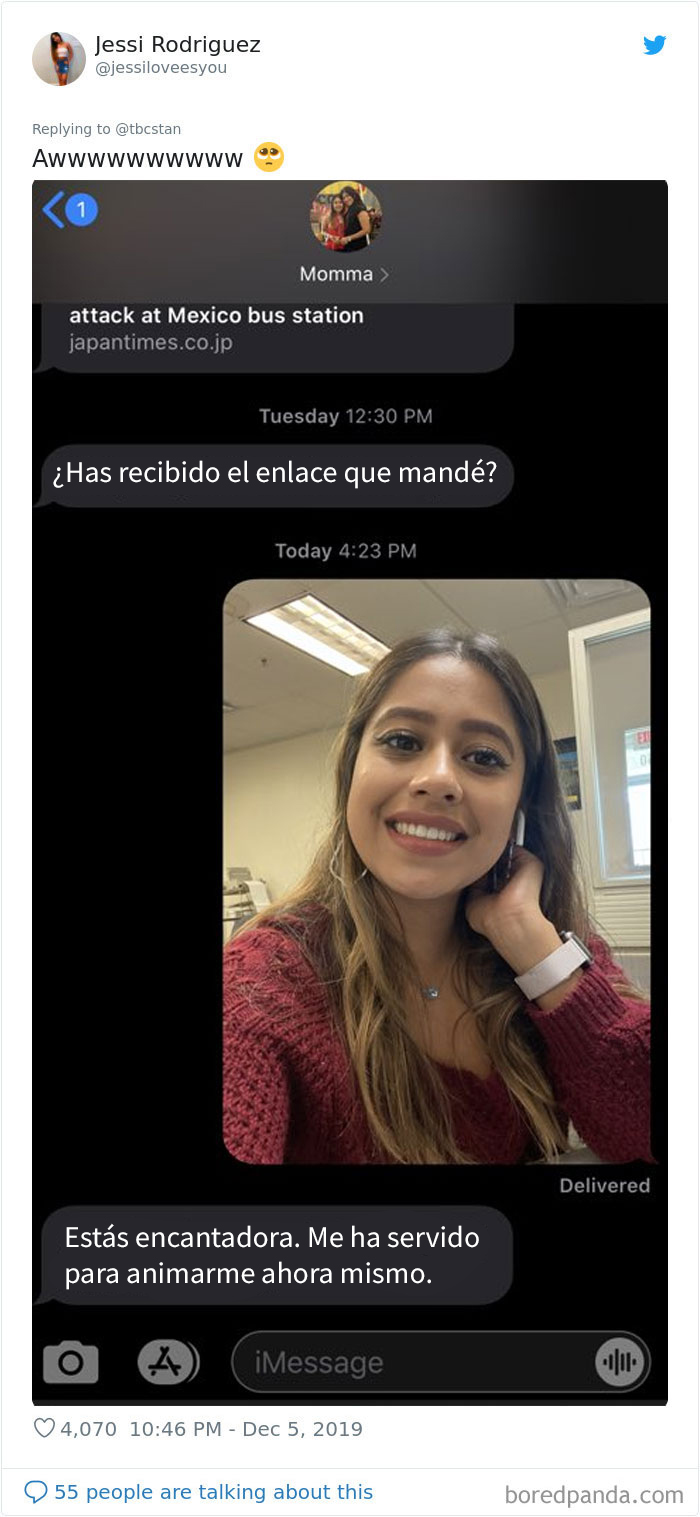Tap the Twitter bird icon
Viewport: 700px width, 1517px height.
point(654,45)
